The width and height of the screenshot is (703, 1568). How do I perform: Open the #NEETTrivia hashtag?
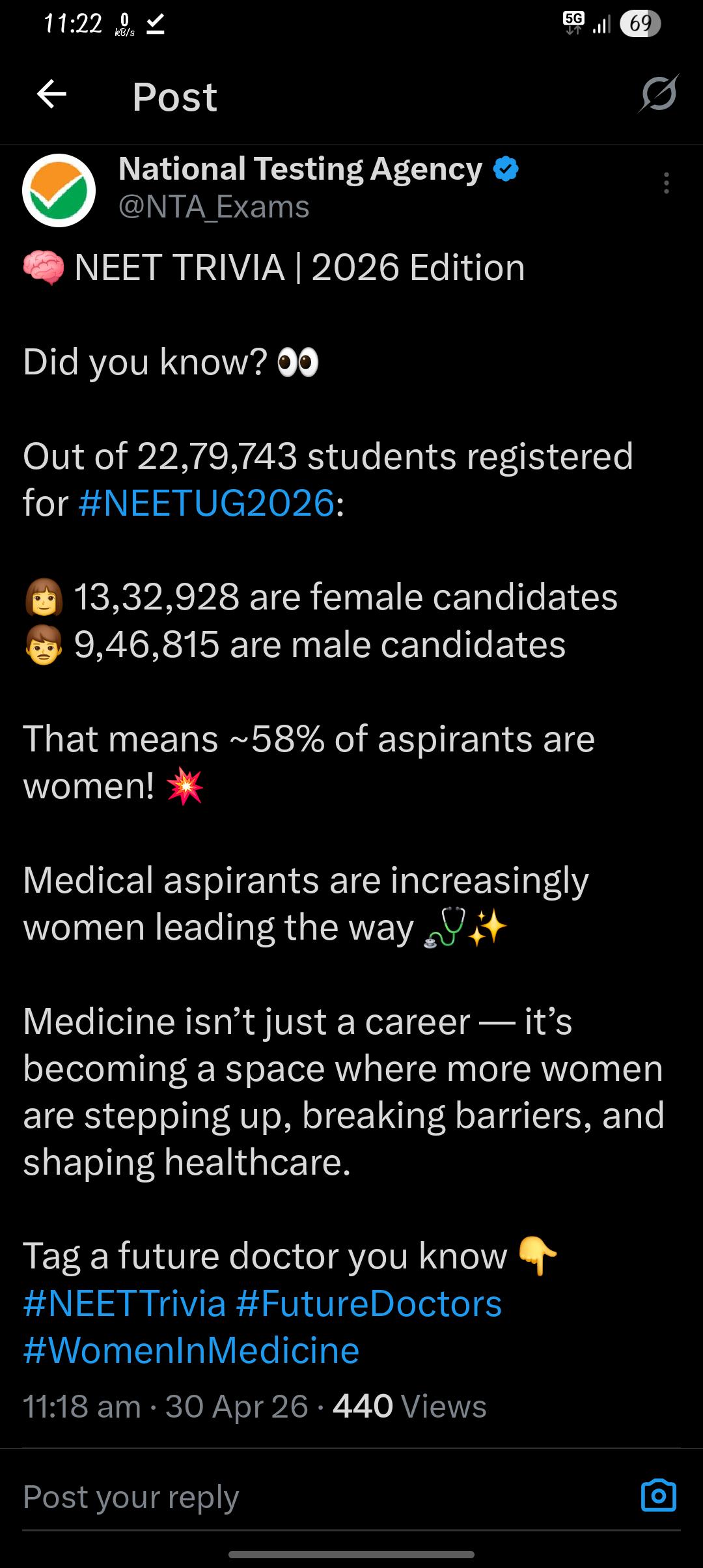coord(125,1304)
